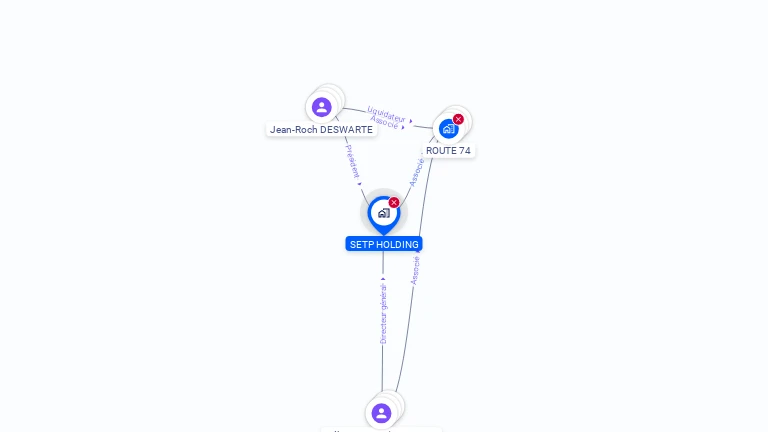The width and height of the screenshot is (768, 432).
Task: Select the Jean-Roch DESWARTE person node
Action: (321, 107)
